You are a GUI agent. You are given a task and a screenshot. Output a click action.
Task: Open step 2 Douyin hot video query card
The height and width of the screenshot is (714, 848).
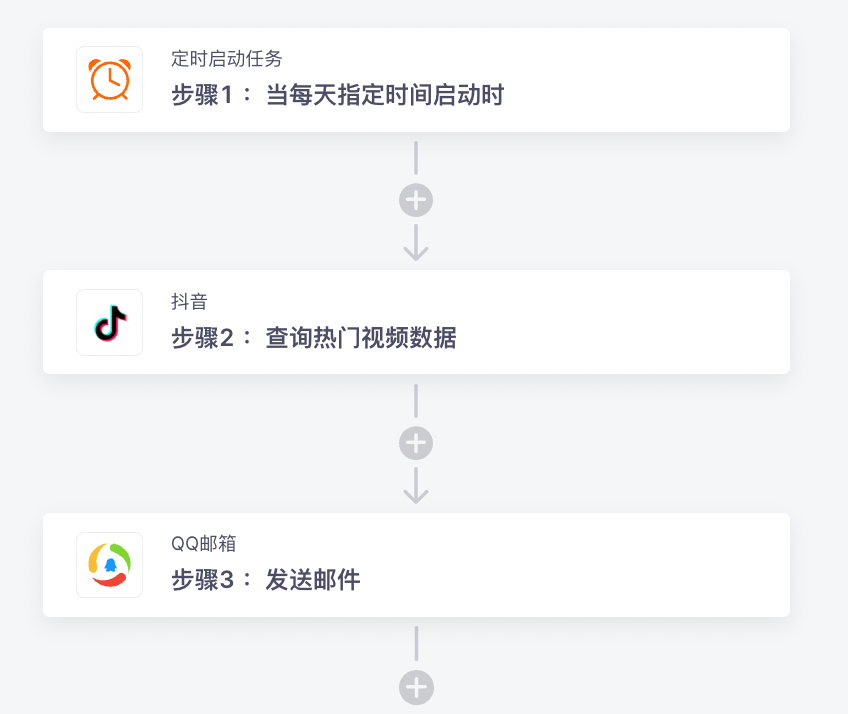416,322
